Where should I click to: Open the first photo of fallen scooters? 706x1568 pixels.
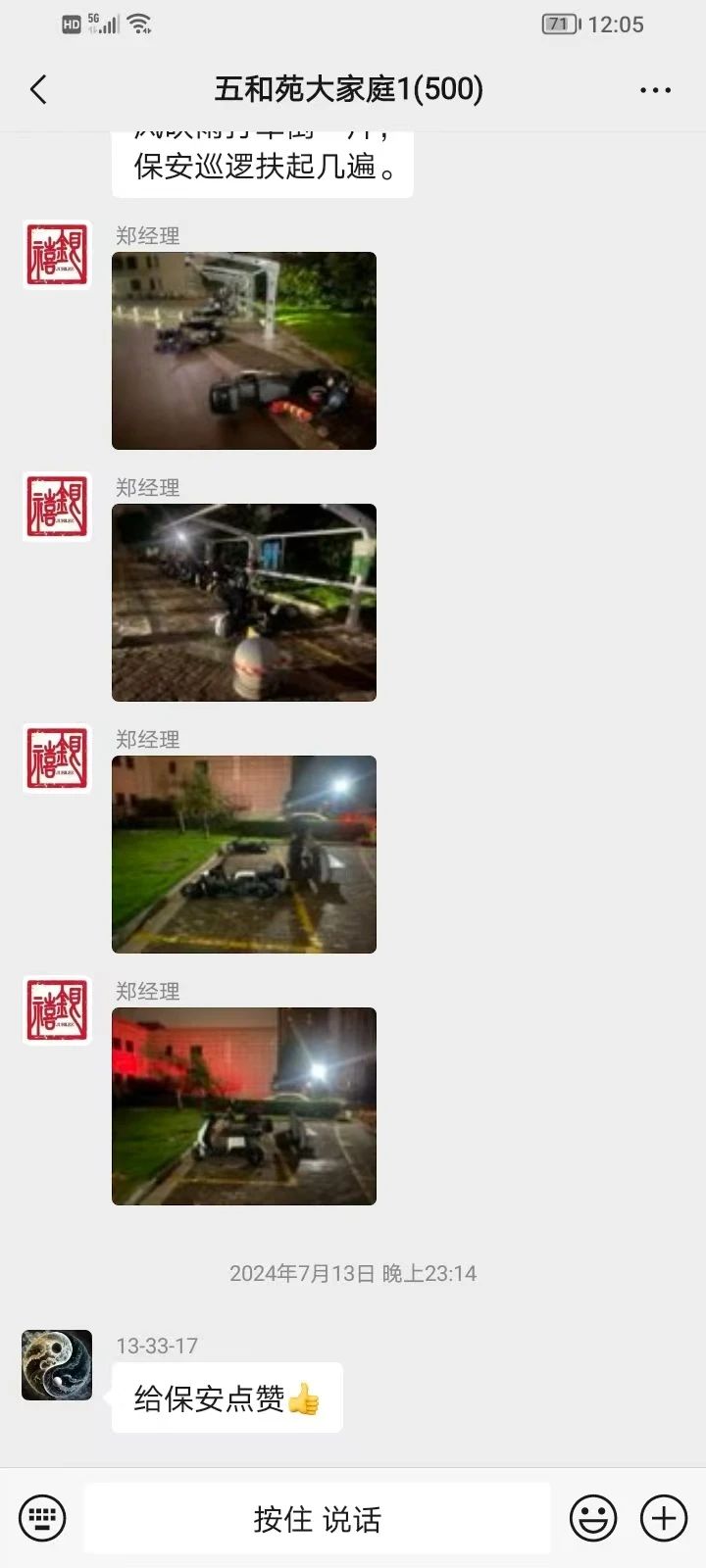[x=244, y=351]
